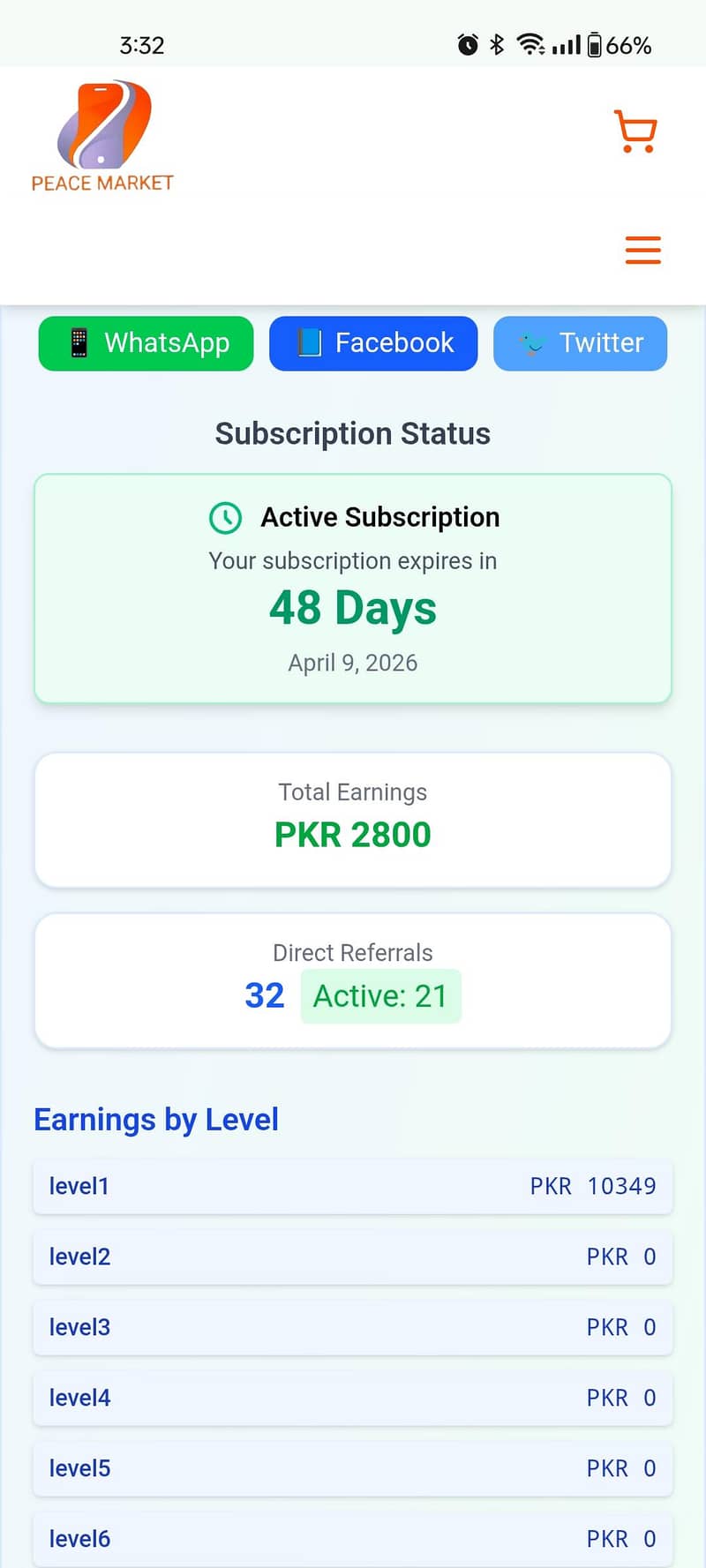Share via the WhatsApp button
Screen dimensions: 706x1568
(146, 343)
